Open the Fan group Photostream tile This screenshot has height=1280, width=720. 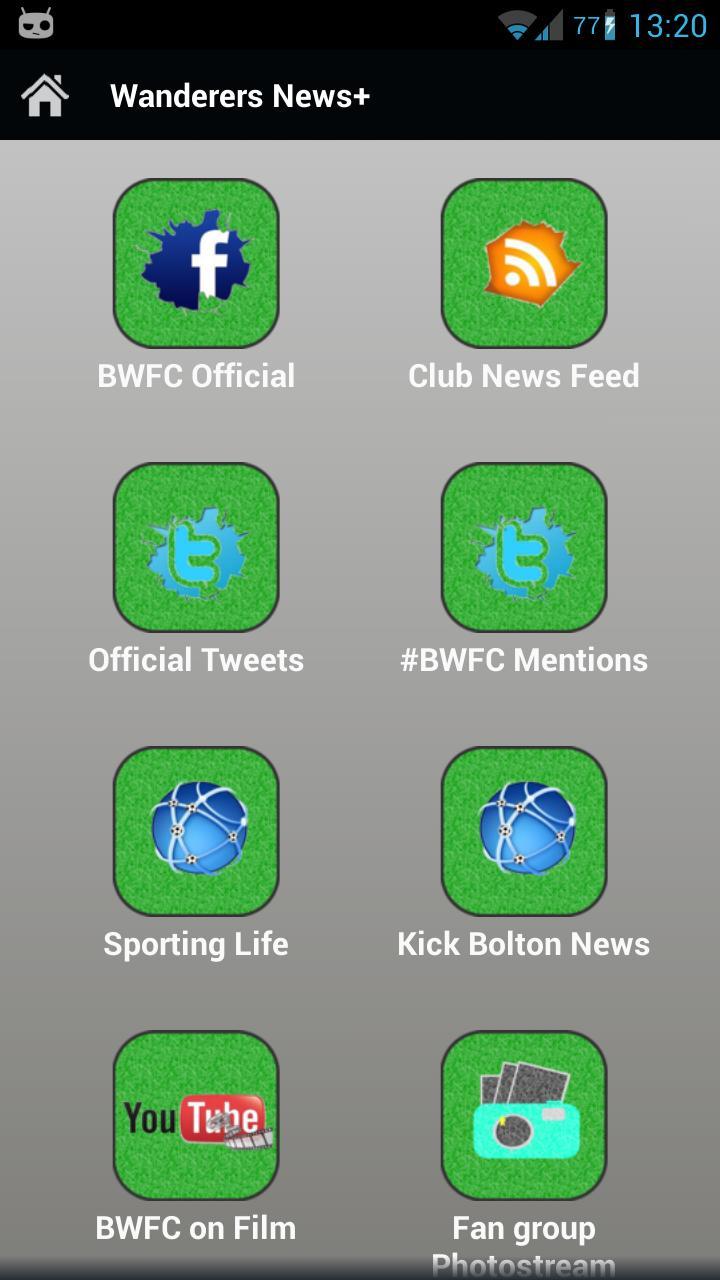(524, 1116)
